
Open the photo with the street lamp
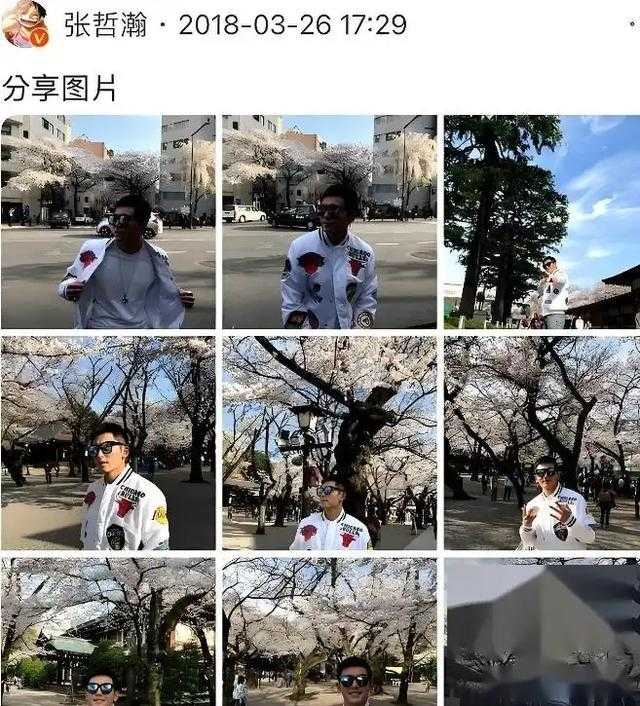tap(329, 443)
